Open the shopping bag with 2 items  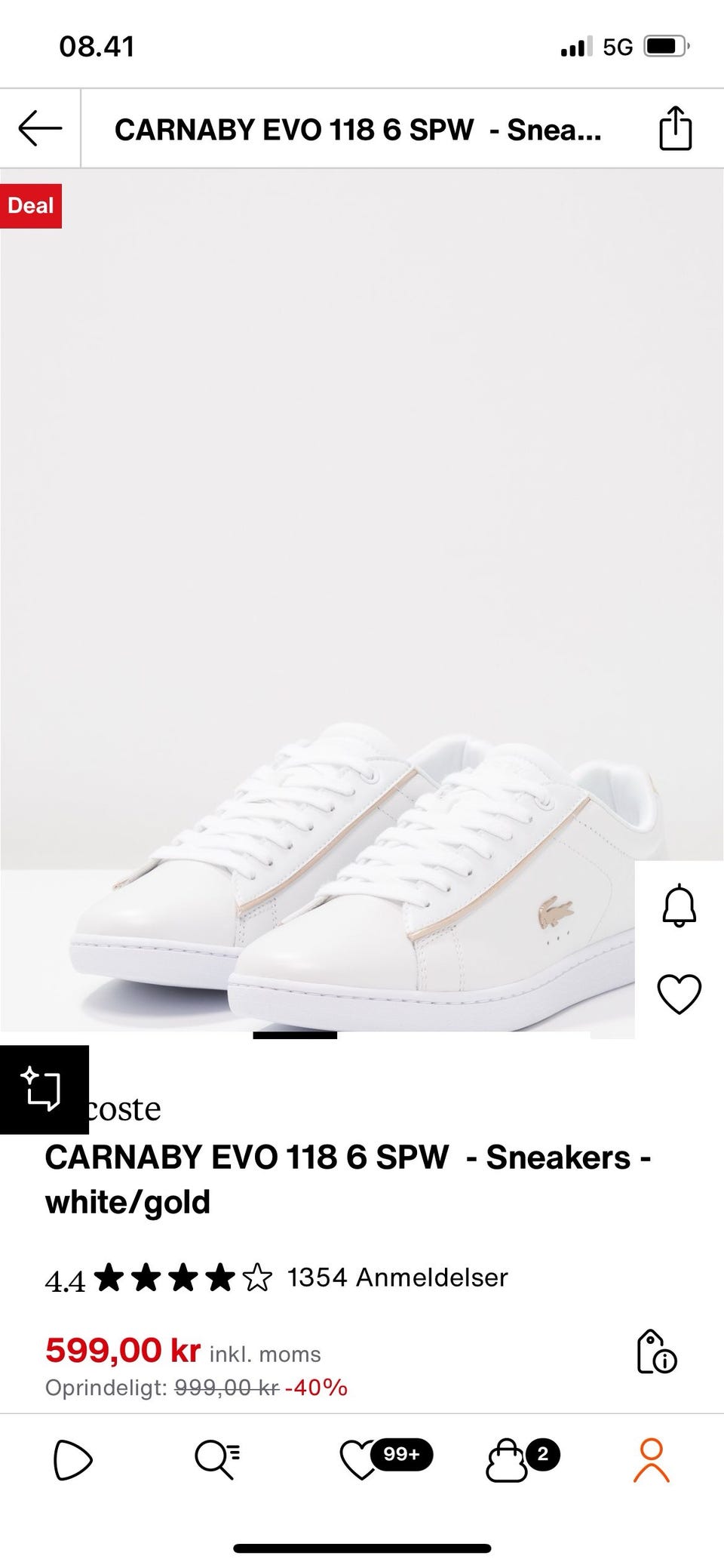(x=507, y=1459)
